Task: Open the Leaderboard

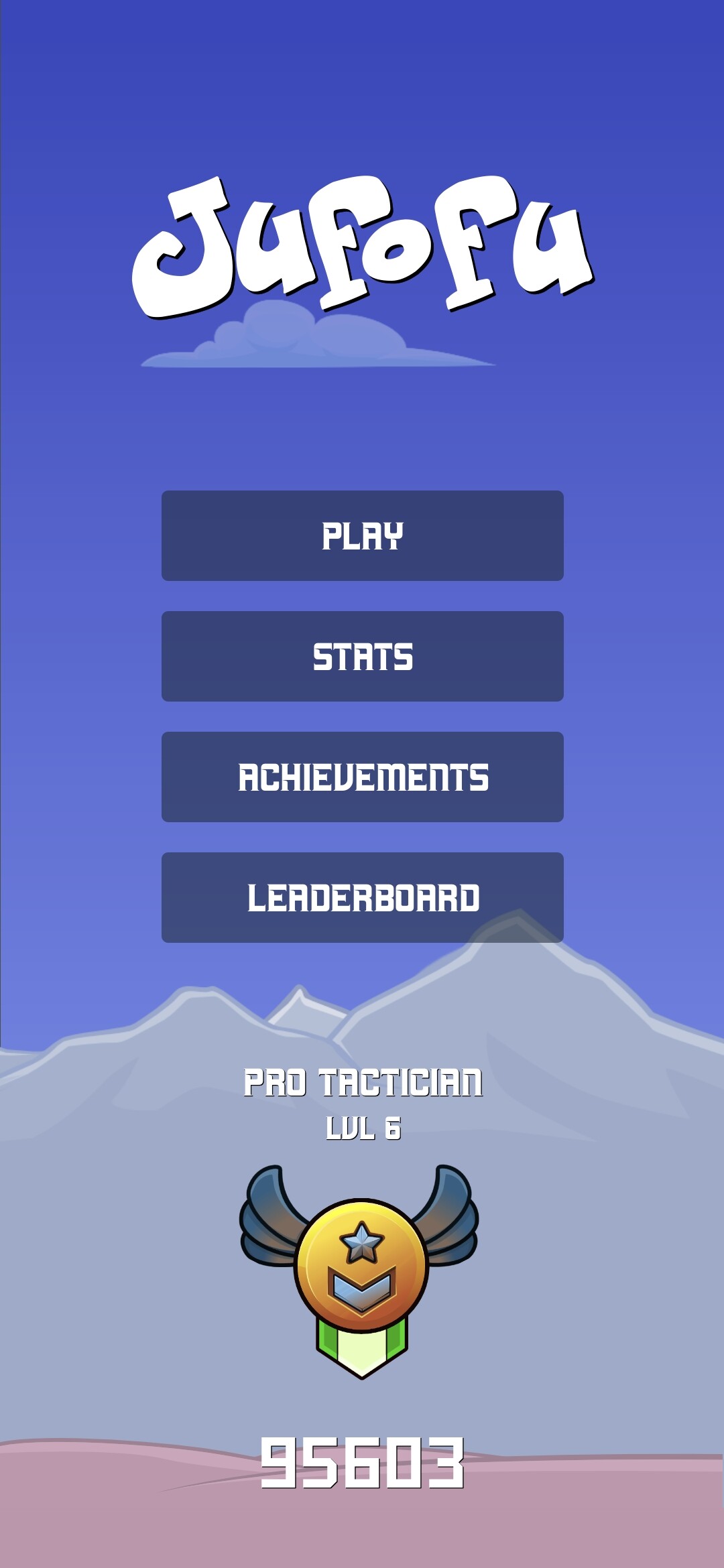Action: tap(362, 897)
